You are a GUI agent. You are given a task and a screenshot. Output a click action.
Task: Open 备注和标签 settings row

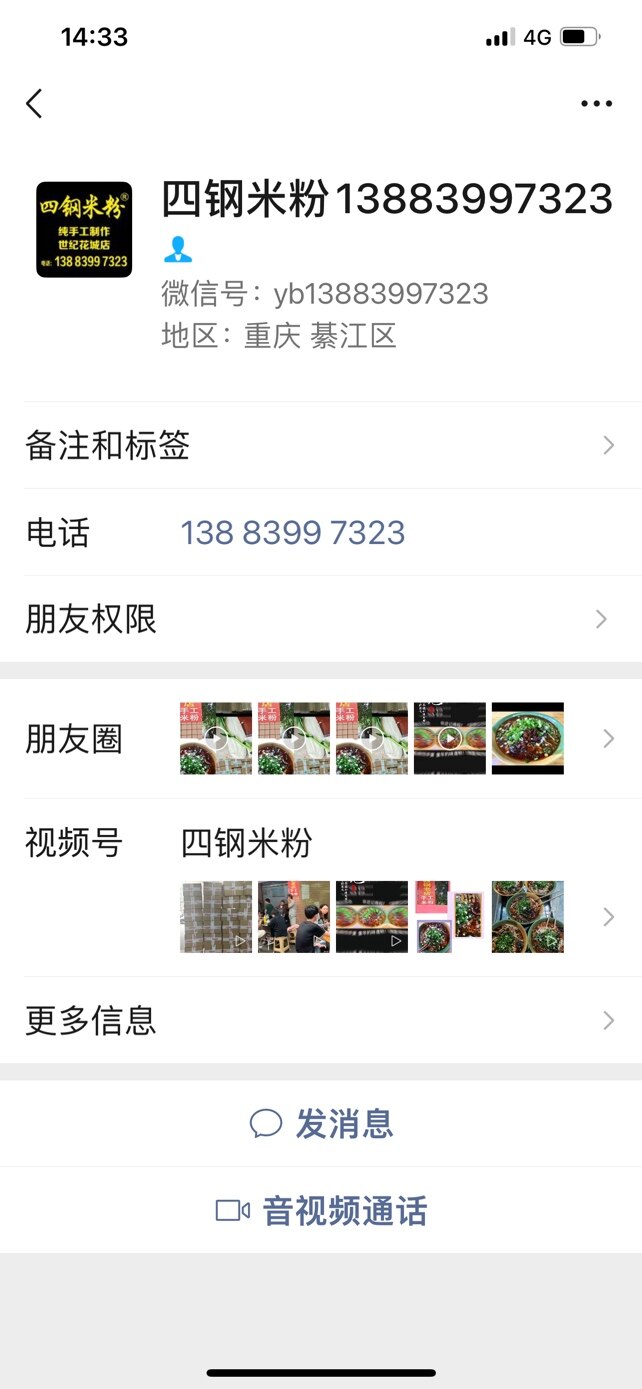pos(320,446)
